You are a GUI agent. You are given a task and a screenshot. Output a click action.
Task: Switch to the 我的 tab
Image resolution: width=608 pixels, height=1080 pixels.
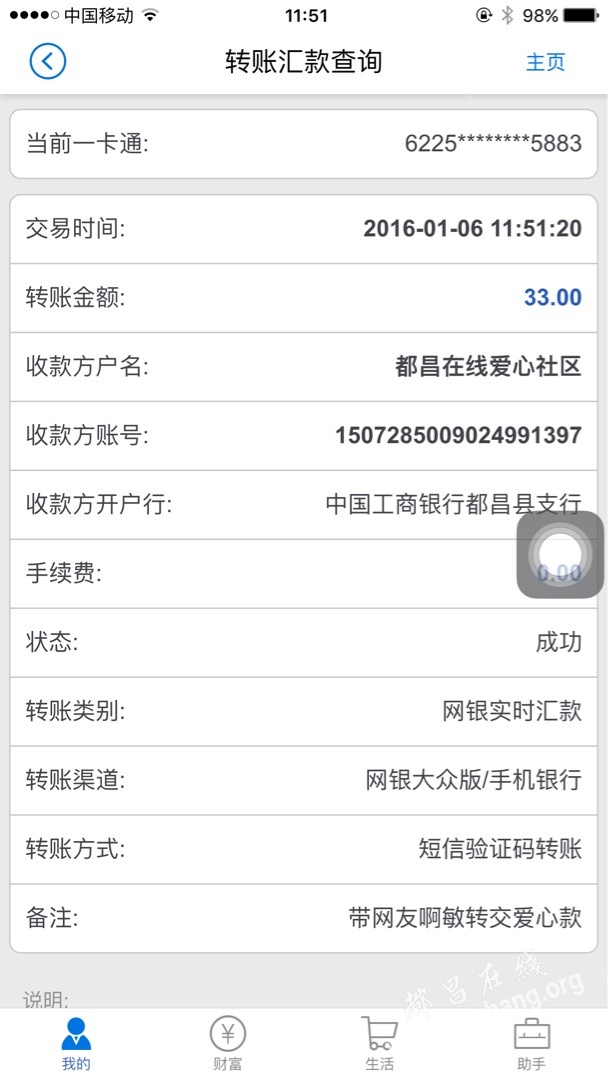76,1044
